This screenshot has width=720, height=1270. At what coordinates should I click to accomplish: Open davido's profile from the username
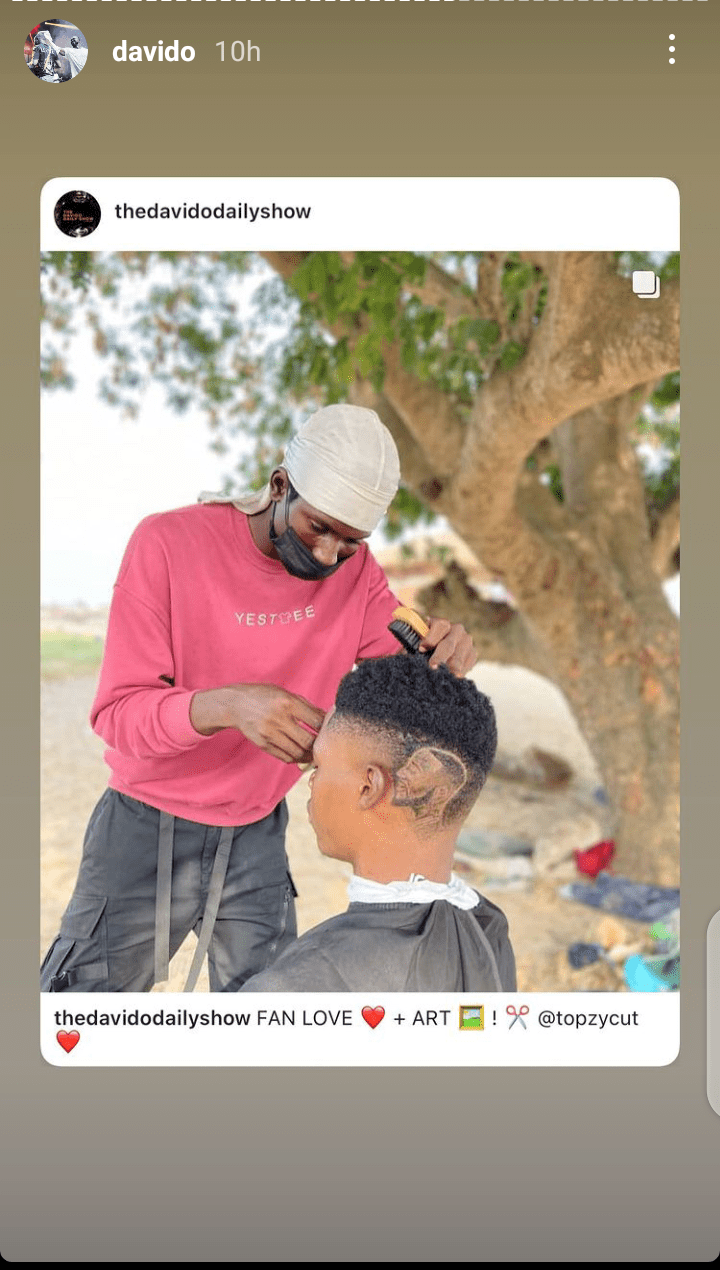tap(153, 52)
